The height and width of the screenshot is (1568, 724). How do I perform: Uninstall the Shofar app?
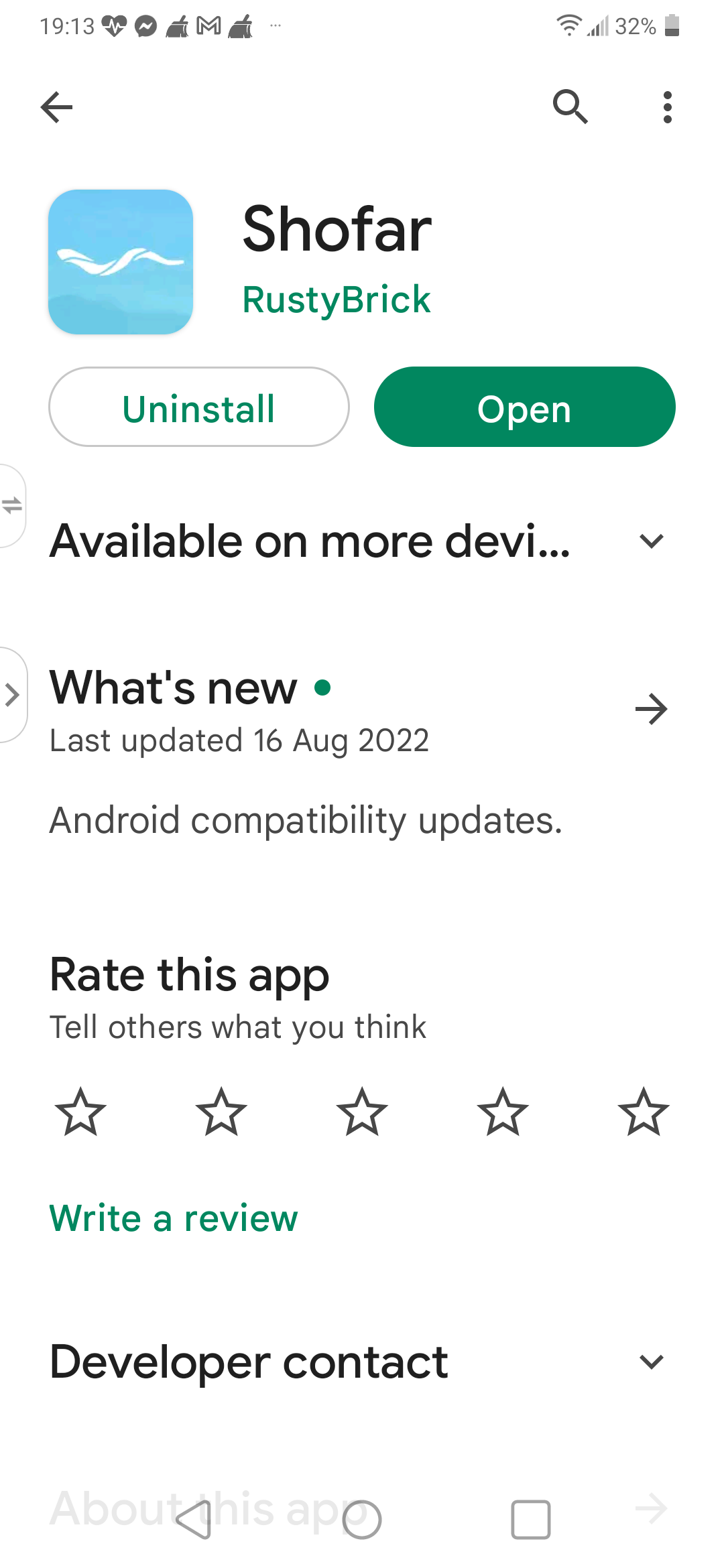[x=199, y=407]
